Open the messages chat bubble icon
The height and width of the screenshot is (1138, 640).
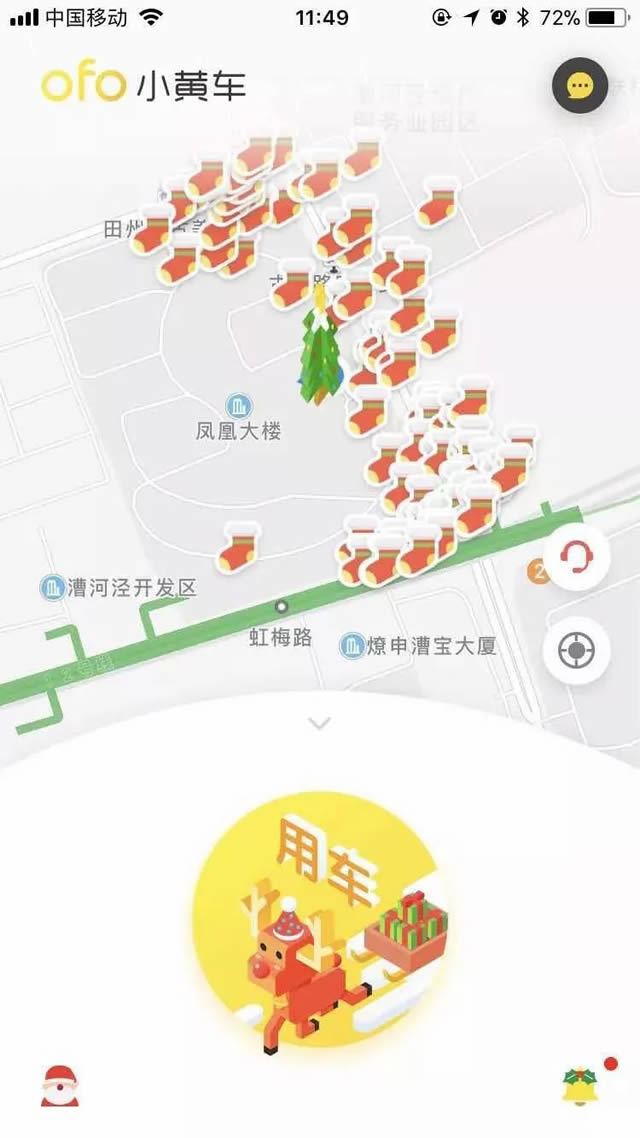pyautogui.click(x=580, y=86)
